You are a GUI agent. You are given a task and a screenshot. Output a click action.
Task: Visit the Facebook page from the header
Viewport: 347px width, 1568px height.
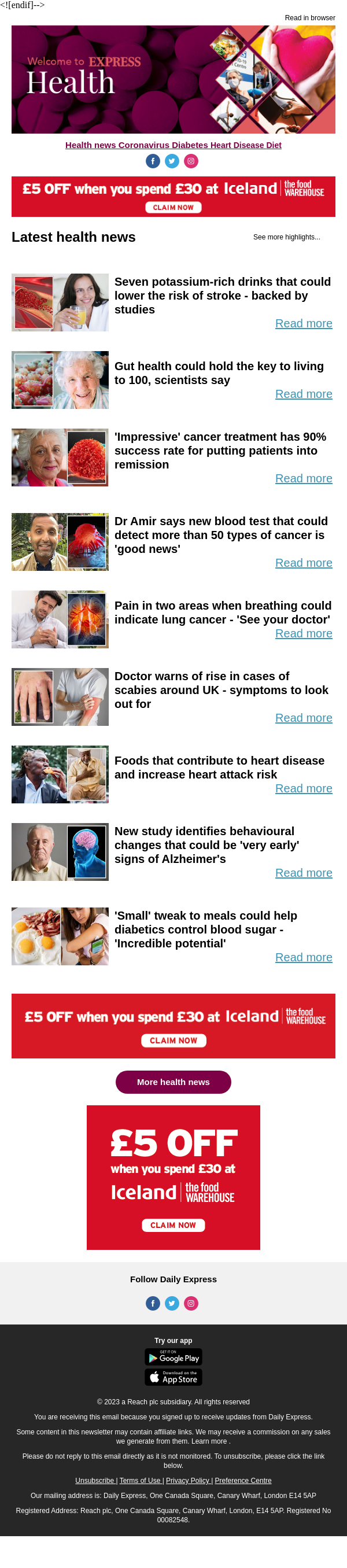click(x=153, y=161)
